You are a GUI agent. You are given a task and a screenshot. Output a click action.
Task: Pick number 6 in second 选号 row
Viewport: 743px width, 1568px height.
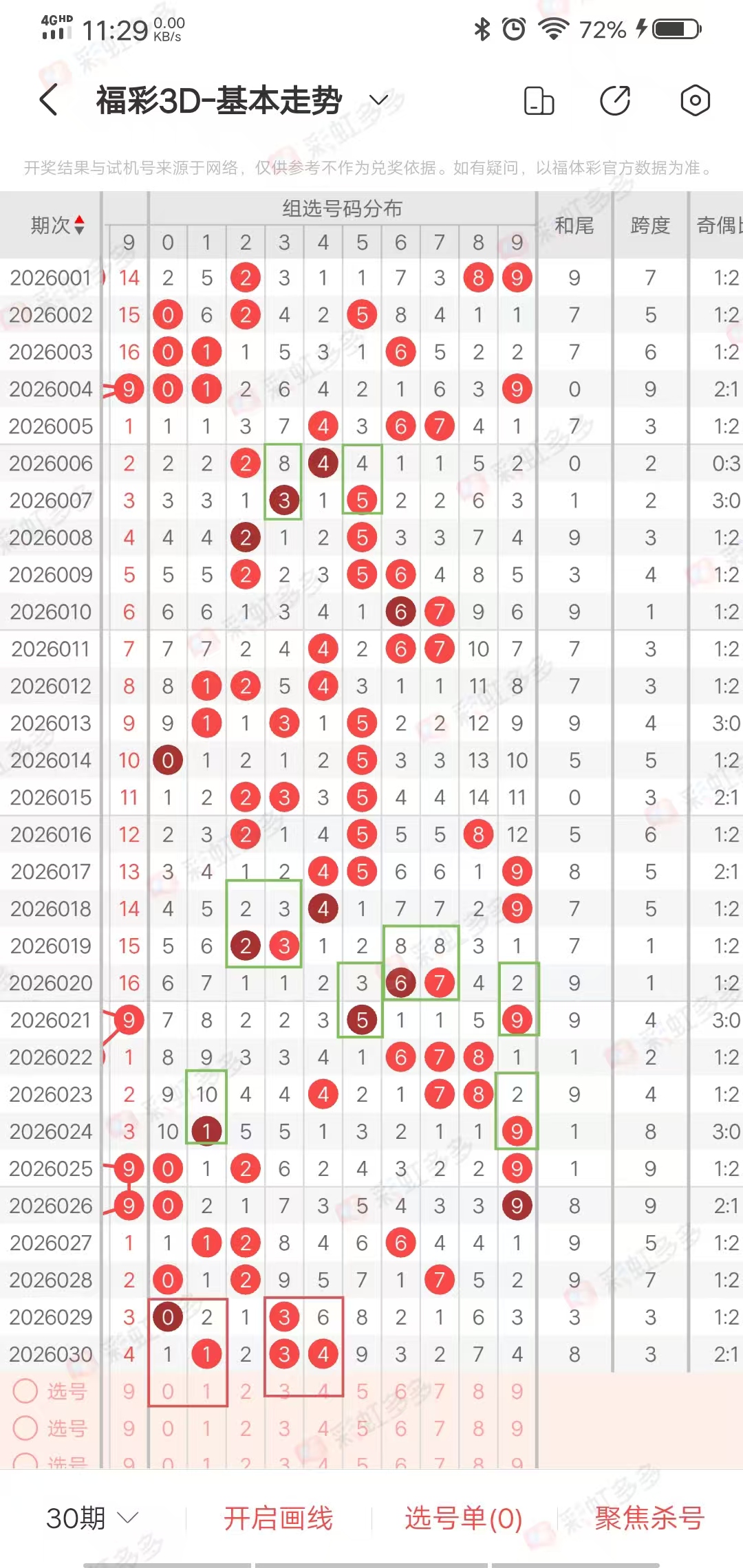point(400,1428)
